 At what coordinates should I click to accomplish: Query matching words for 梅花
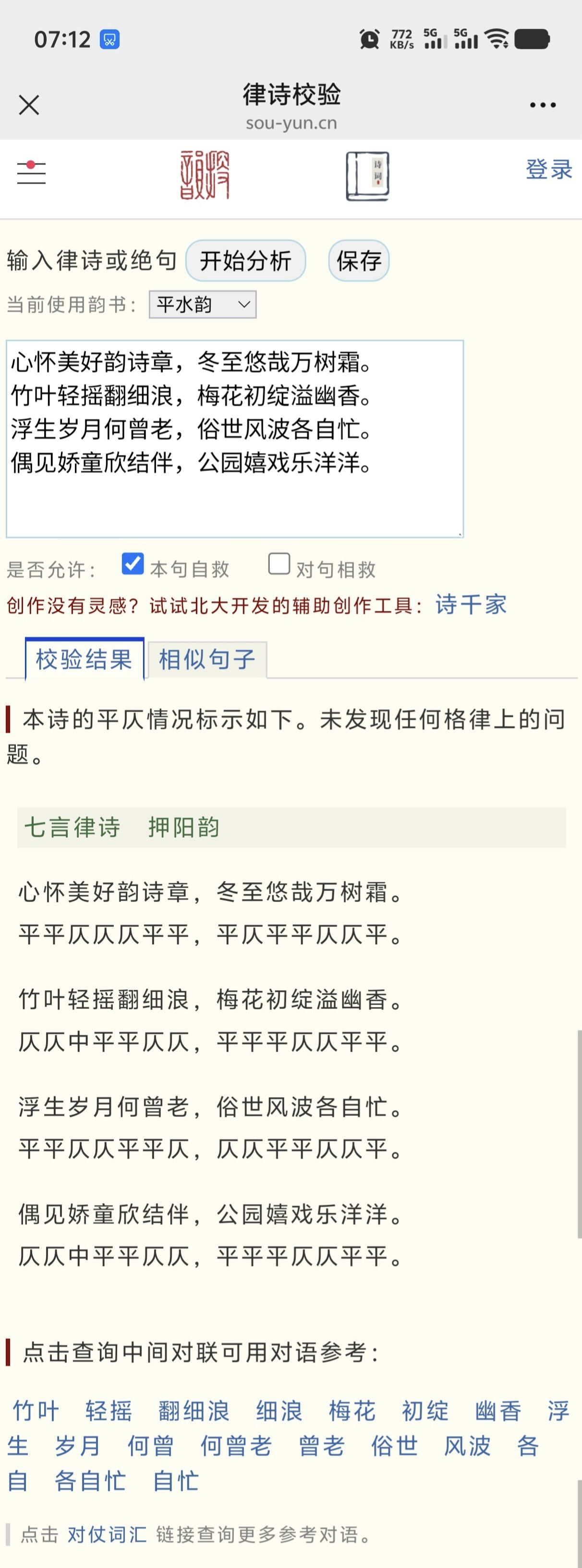click(352, 1410)
